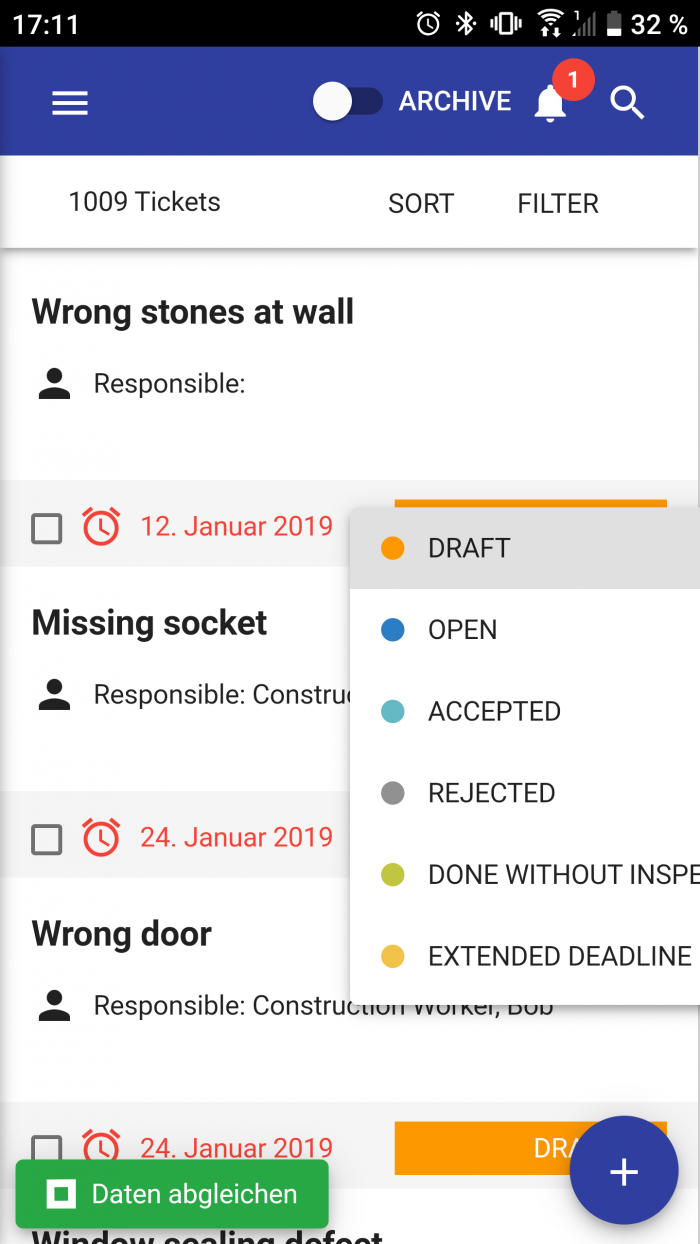Screen dimensions: 700x1244
Task: Open the Wrong door ticket
Action: pyautogui.click(x=122, y=934)
